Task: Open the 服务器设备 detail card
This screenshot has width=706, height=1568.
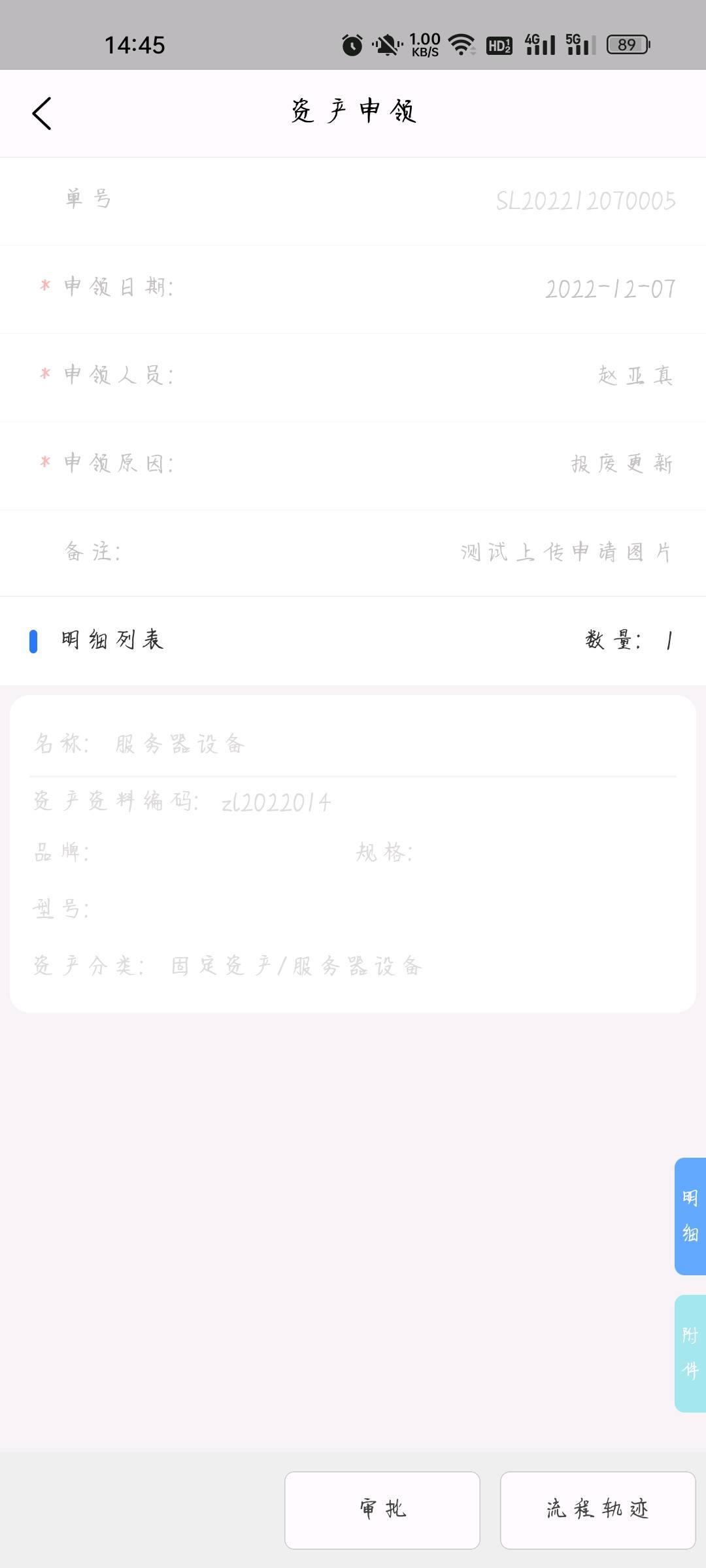Action: click(353, 854)
